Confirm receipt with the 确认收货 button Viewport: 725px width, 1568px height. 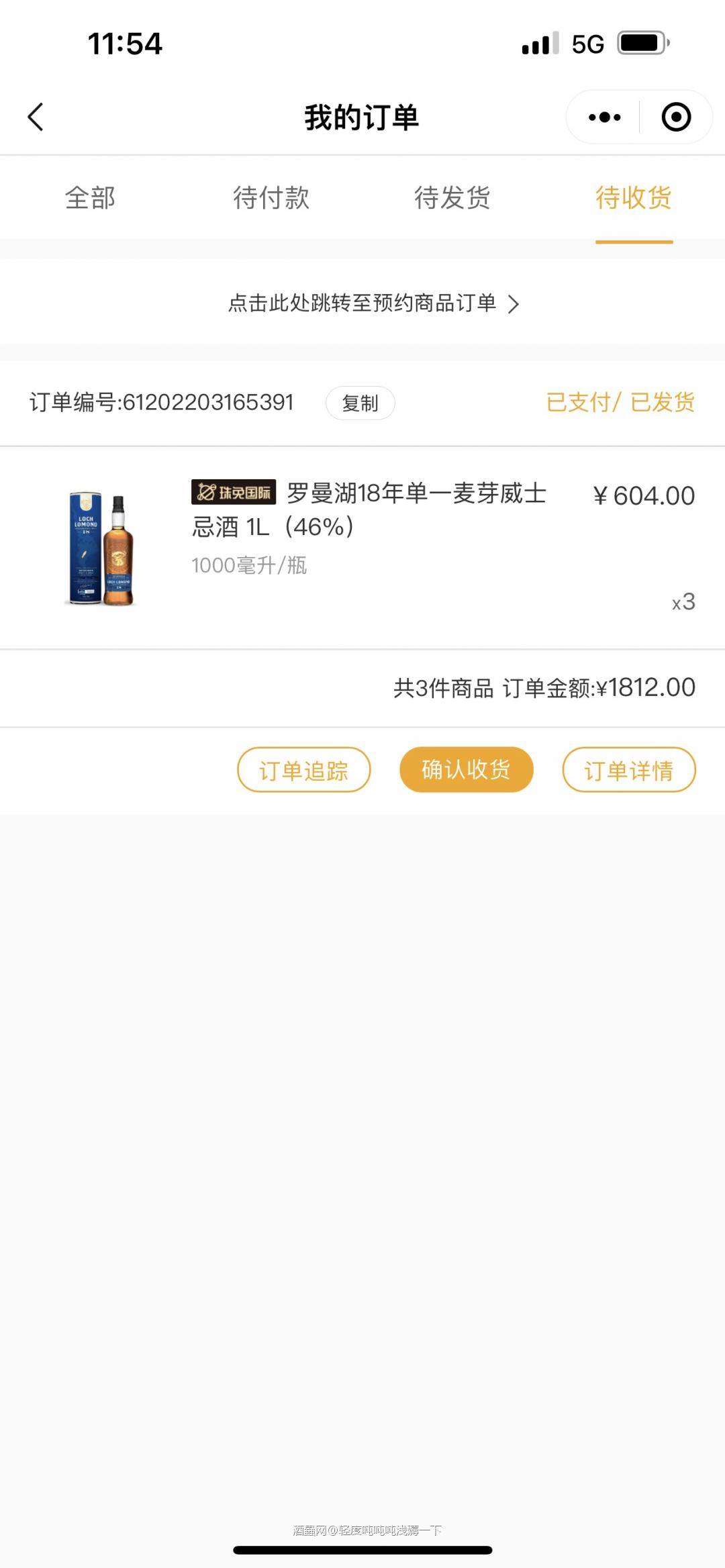coord(467,770)
